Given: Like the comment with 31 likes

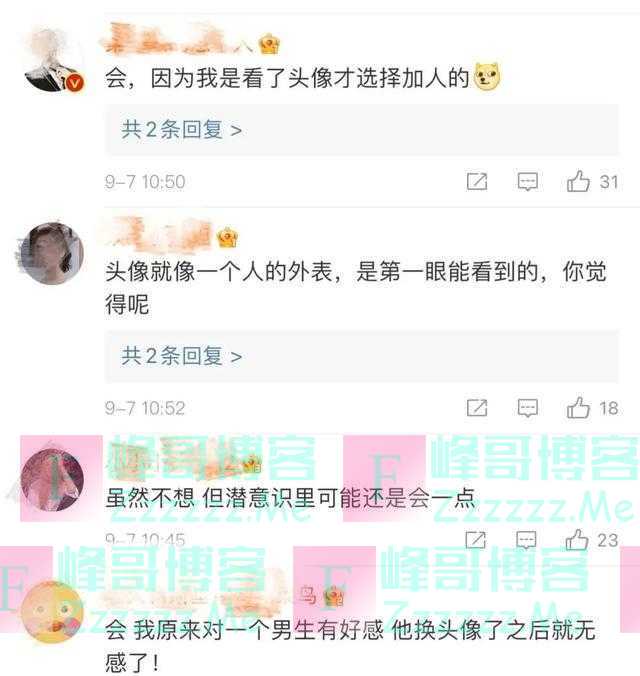Looking at the screenshot, I should point(578,182).
